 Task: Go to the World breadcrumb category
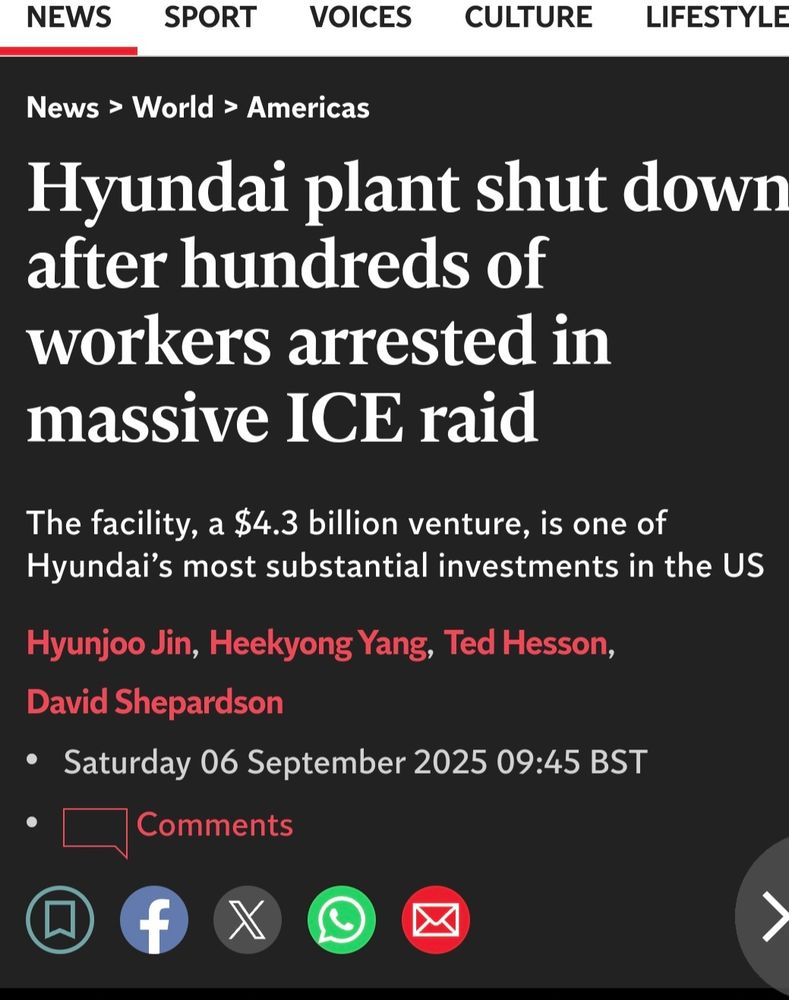tap(173, 107)
